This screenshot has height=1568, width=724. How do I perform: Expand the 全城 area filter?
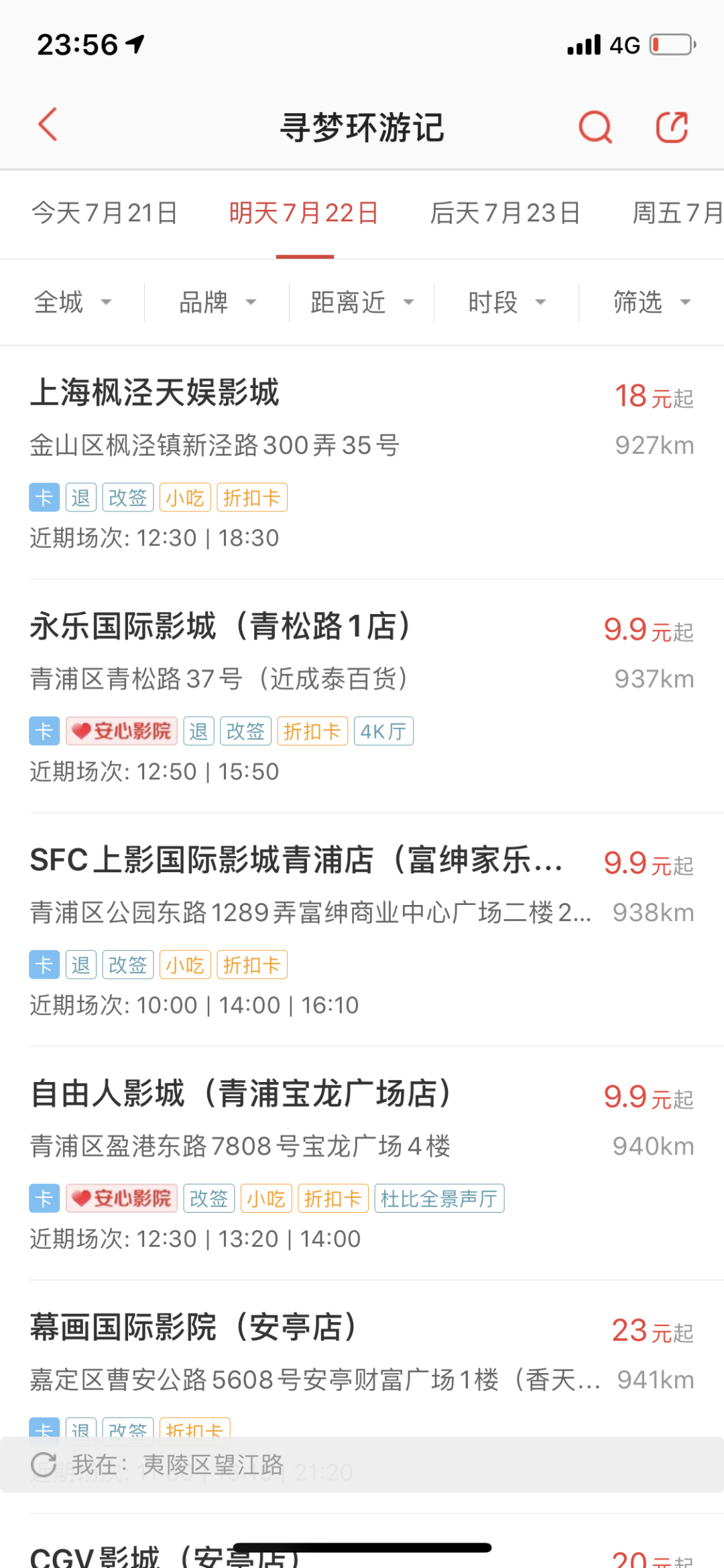72,302
